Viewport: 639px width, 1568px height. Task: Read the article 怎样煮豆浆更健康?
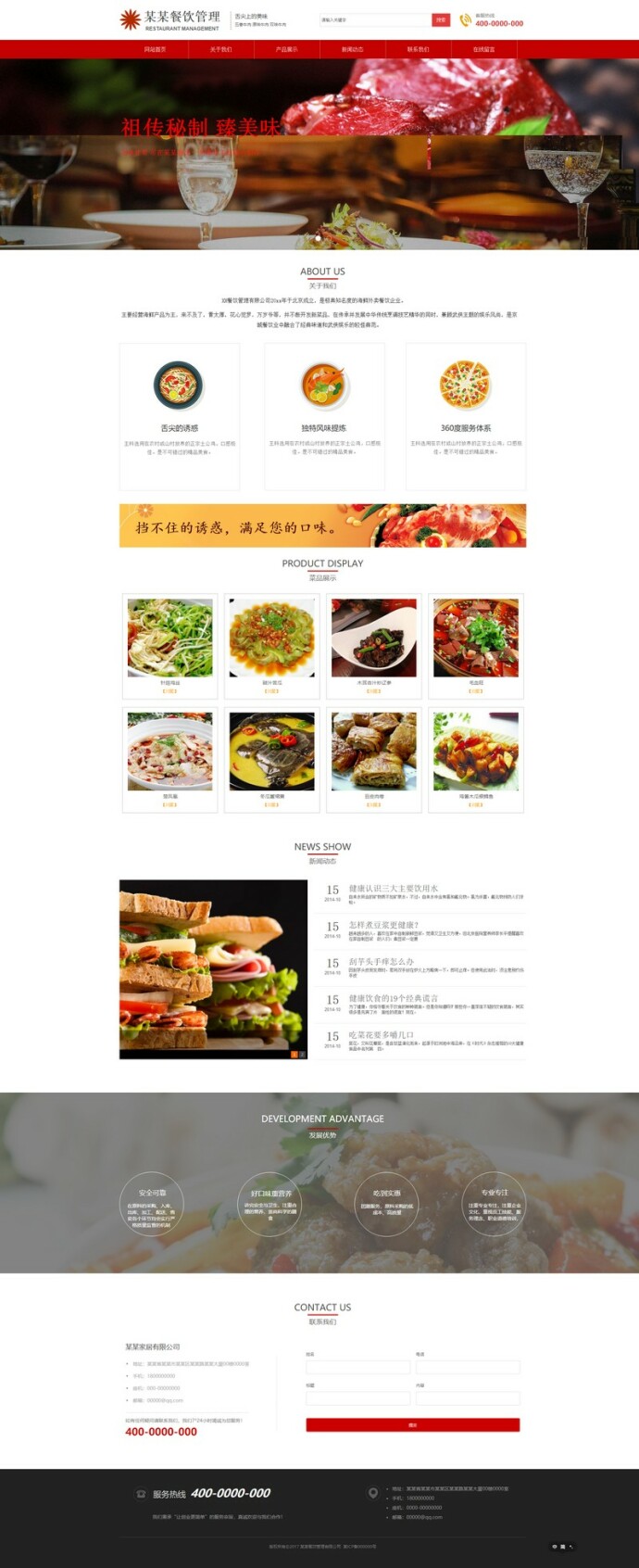(383, 925)
